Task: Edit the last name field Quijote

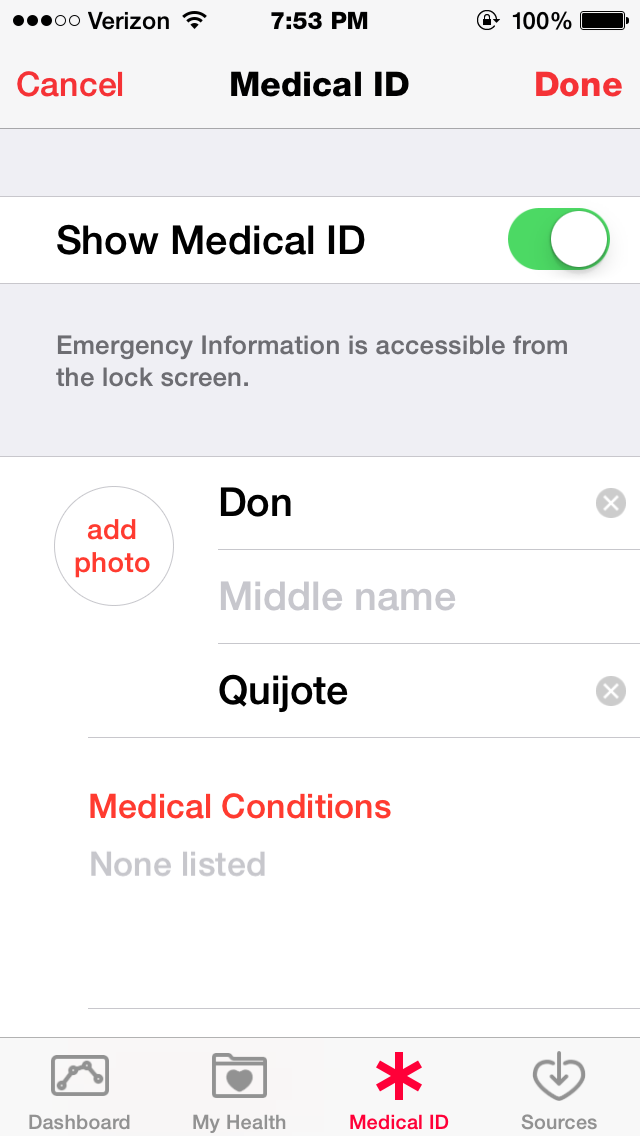Action: pos(400,691)
